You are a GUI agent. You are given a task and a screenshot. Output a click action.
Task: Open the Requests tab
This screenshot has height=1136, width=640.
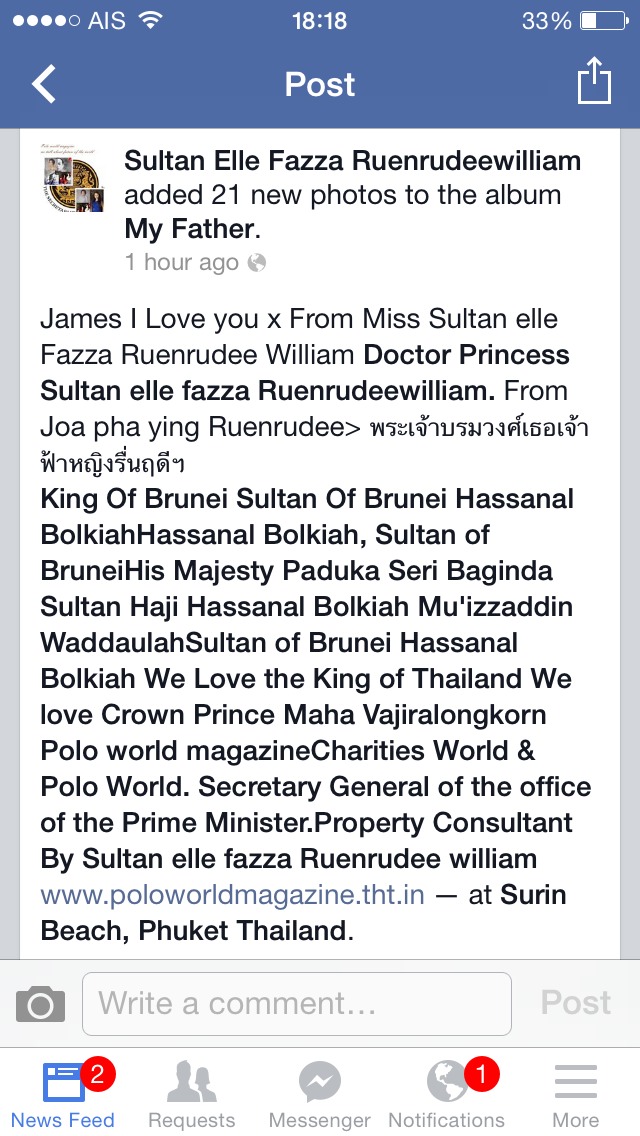point(191,1094)
